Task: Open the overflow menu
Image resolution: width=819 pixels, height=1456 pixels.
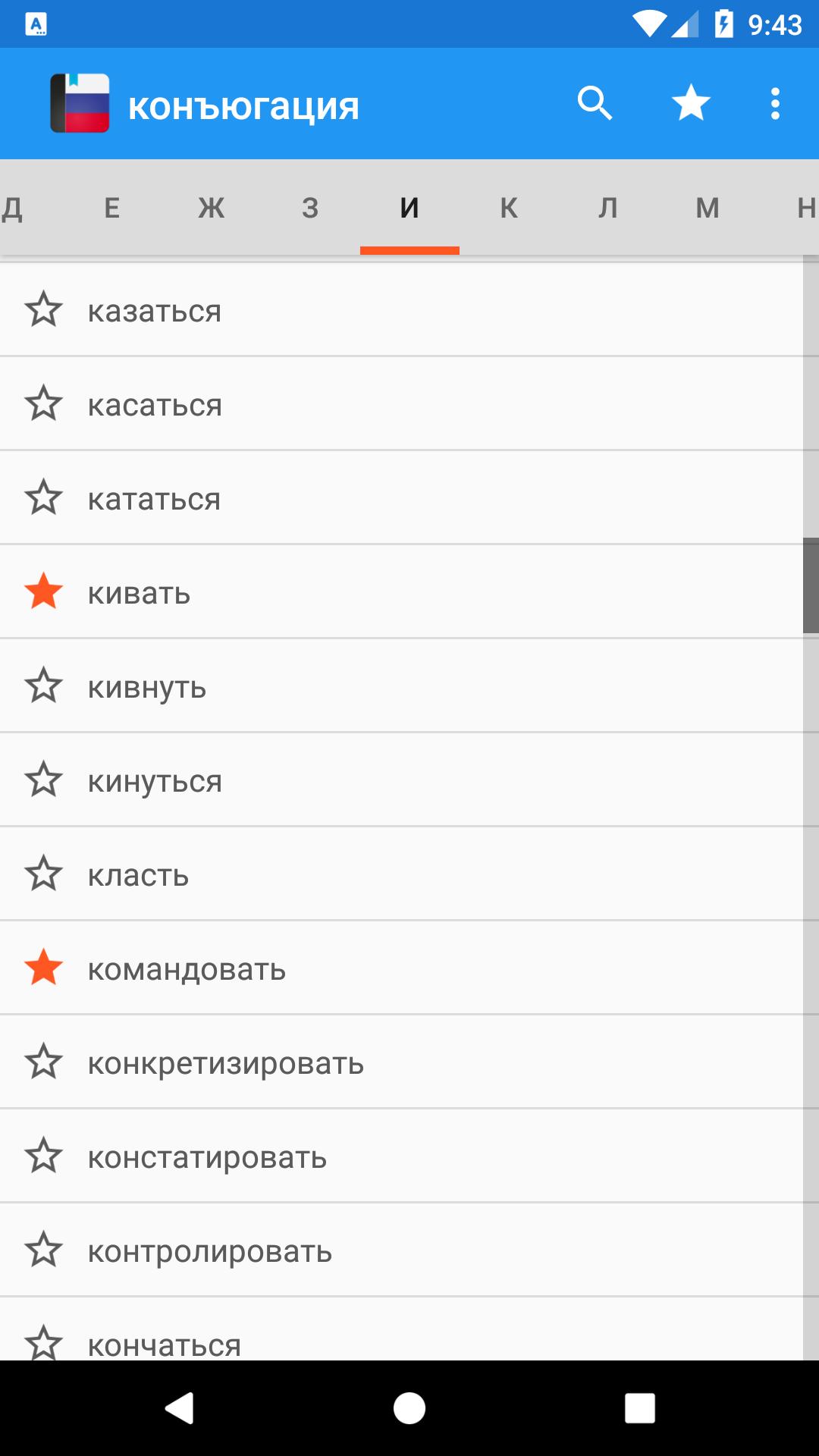Action: [x=775, y=103]
